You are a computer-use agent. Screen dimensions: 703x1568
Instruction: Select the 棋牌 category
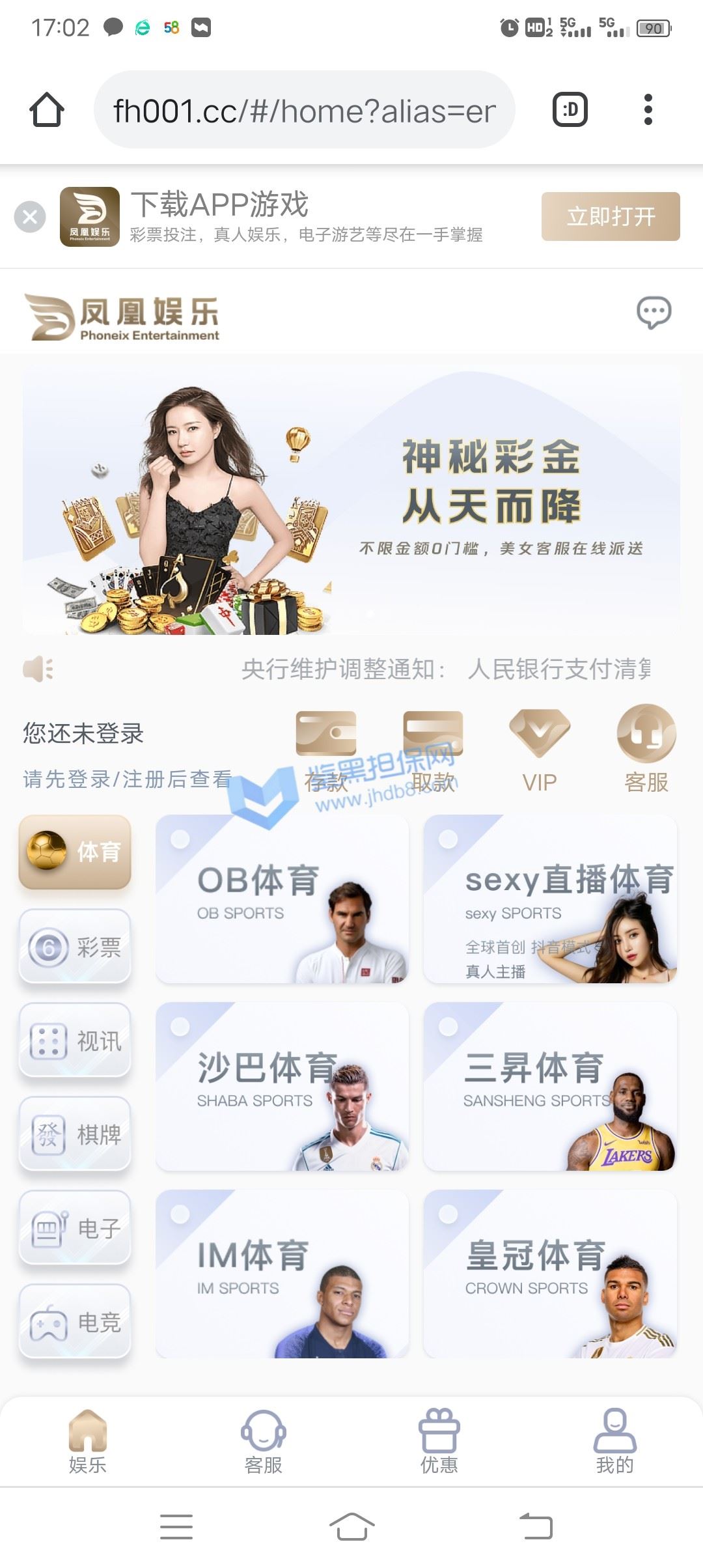(x=75, y=1134)
